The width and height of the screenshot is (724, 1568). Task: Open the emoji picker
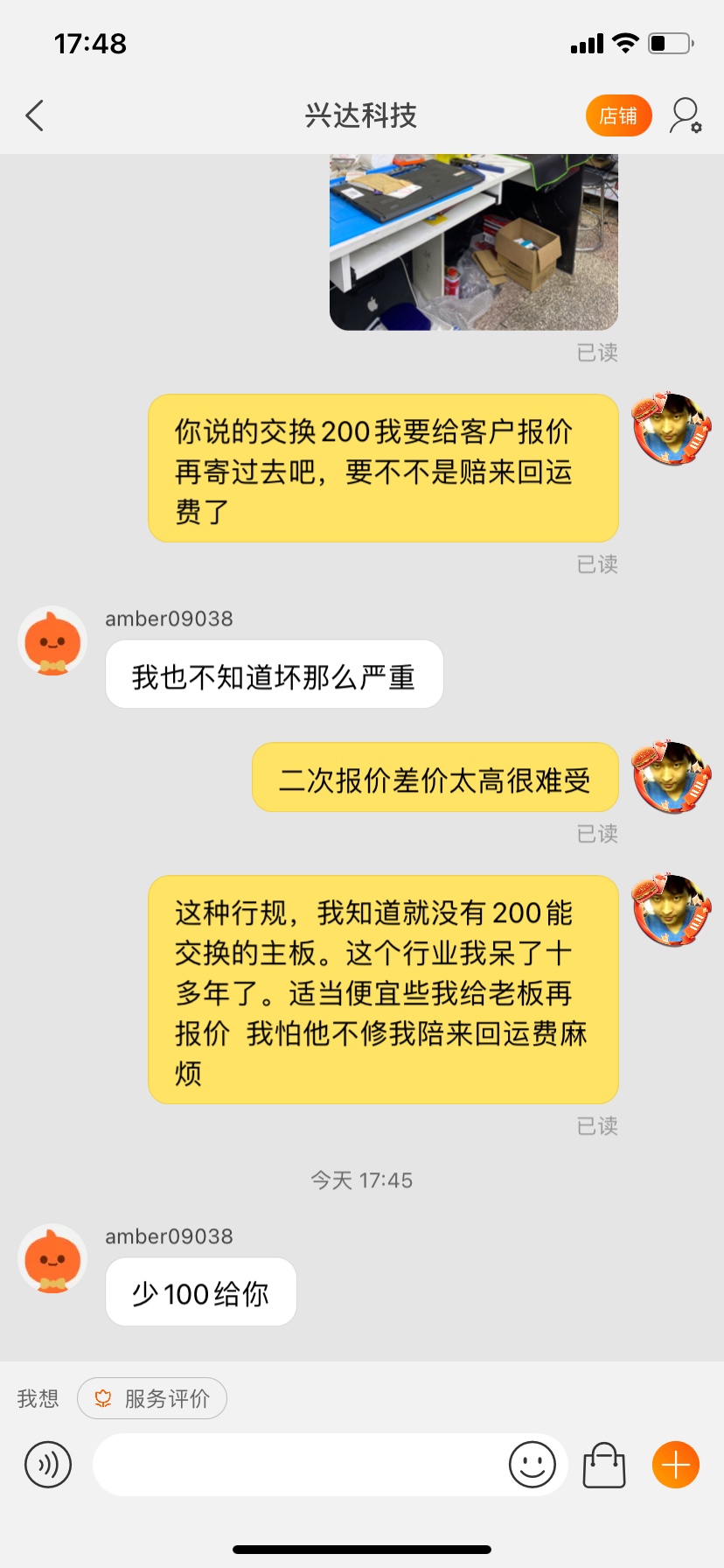[532, 1465]
